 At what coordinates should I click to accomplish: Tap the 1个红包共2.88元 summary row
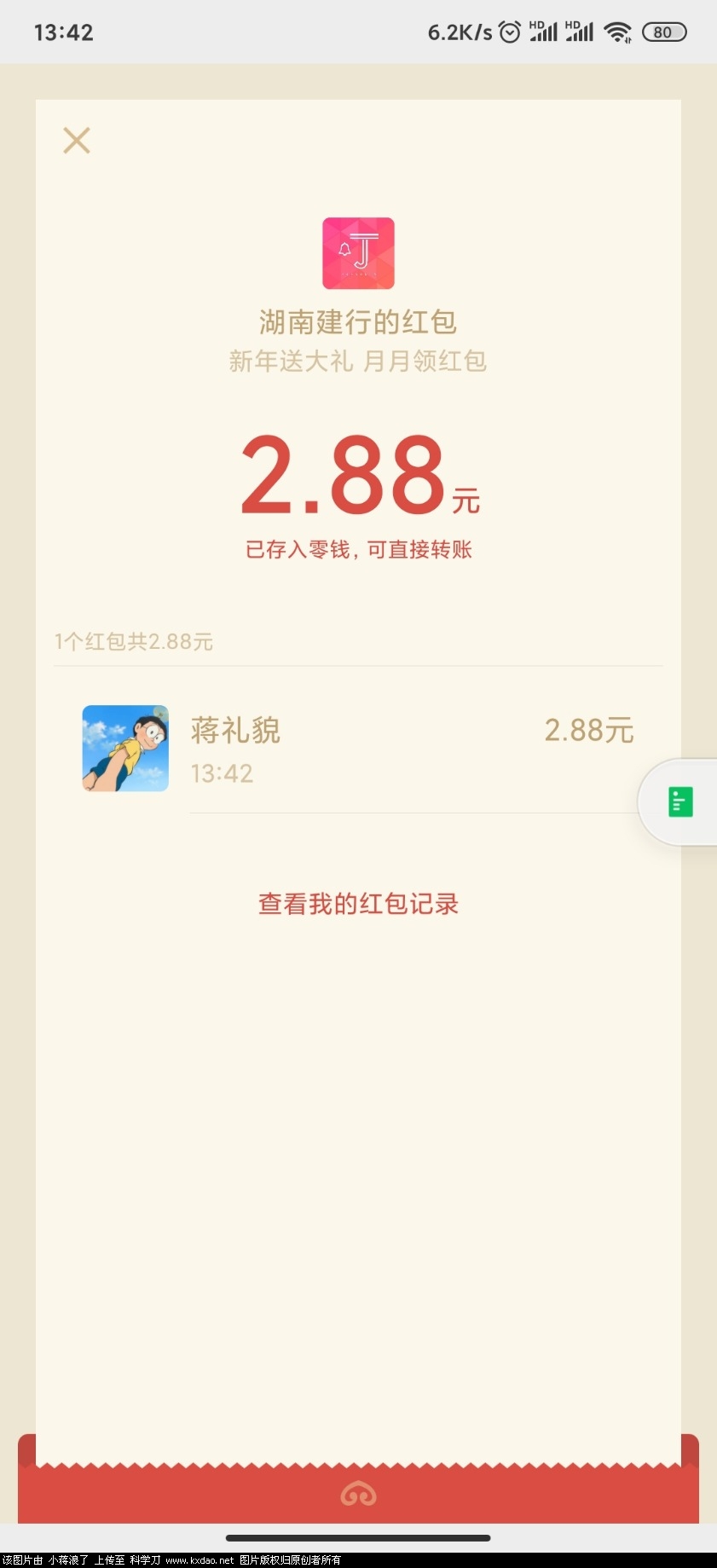[x=134, y=641]
